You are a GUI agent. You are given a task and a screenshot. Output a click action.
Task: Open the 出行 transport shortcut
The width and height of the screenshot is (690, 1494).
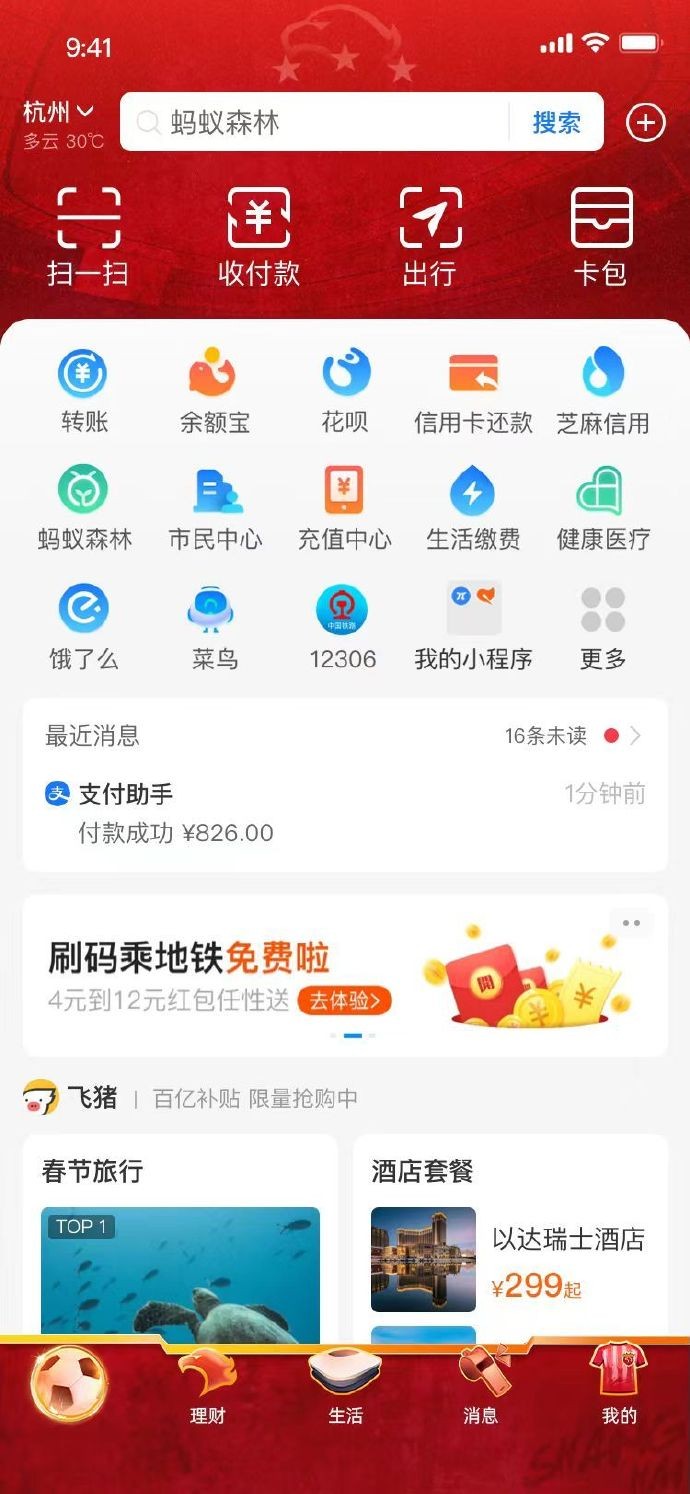[430, 236]
